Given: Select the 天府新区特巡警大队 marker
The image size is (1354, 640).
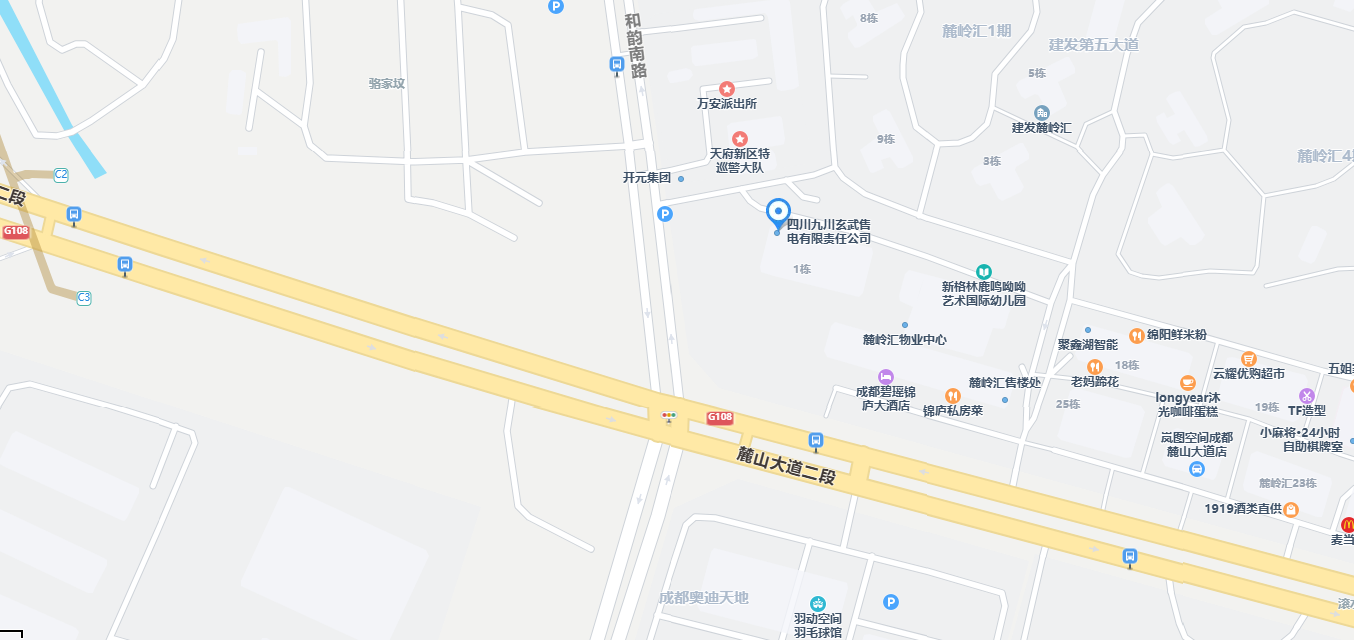Looking at the screenshot, I should click(x=740, y=139).
